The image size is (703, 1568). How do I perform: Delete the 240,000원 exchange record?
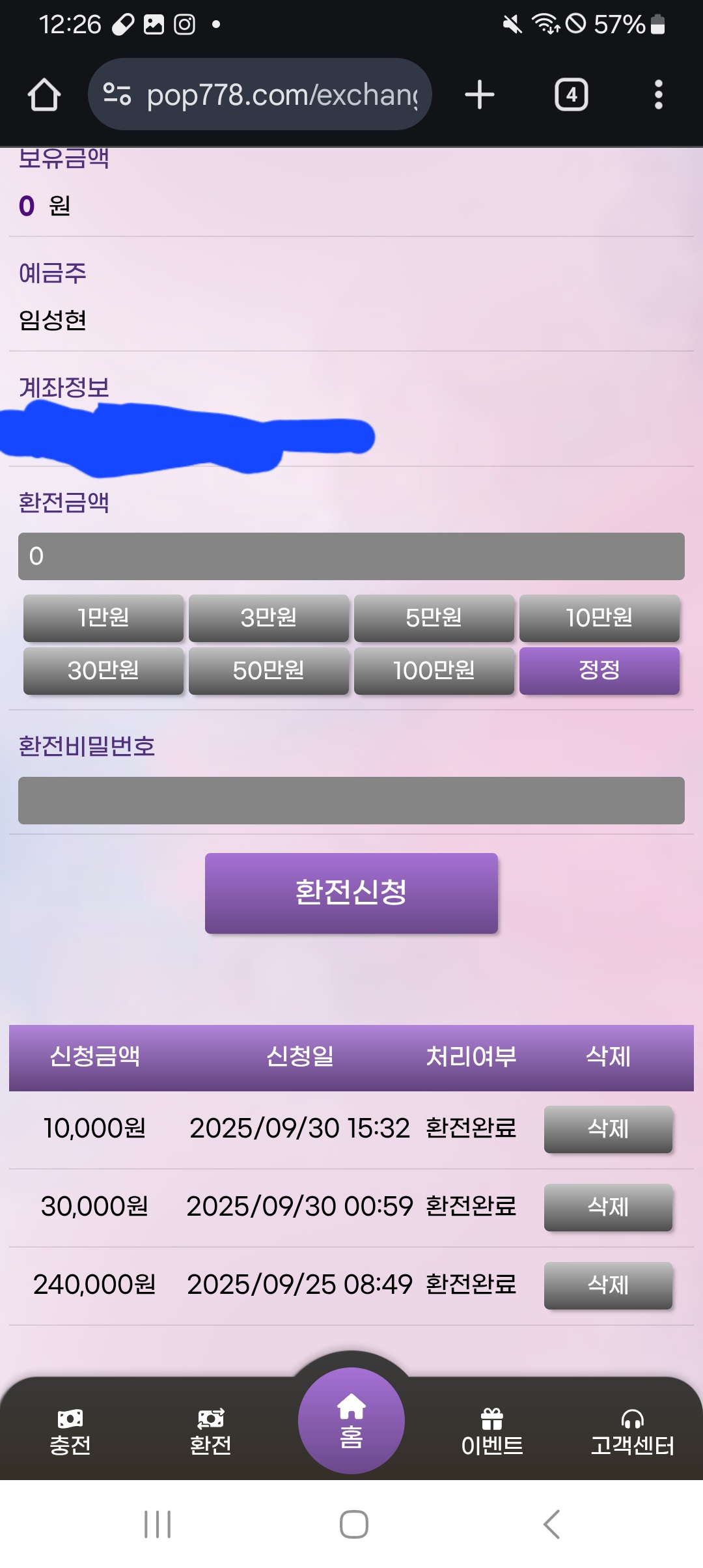click(x=608, y=1285)
